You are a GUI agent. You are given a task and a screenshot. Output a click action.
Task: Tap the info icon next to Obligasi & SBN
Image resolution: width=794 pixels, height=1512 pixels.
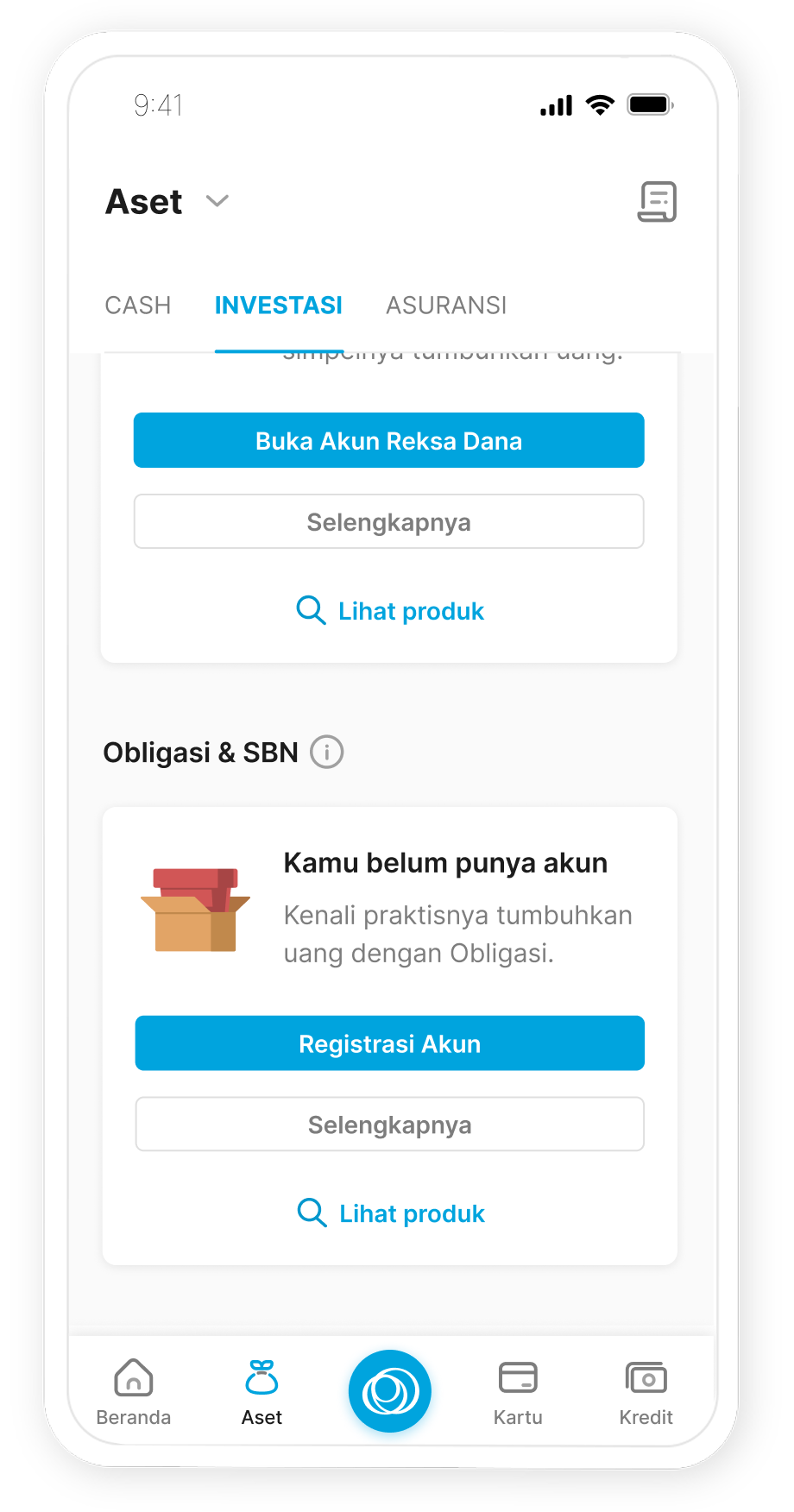pos(326,752)
